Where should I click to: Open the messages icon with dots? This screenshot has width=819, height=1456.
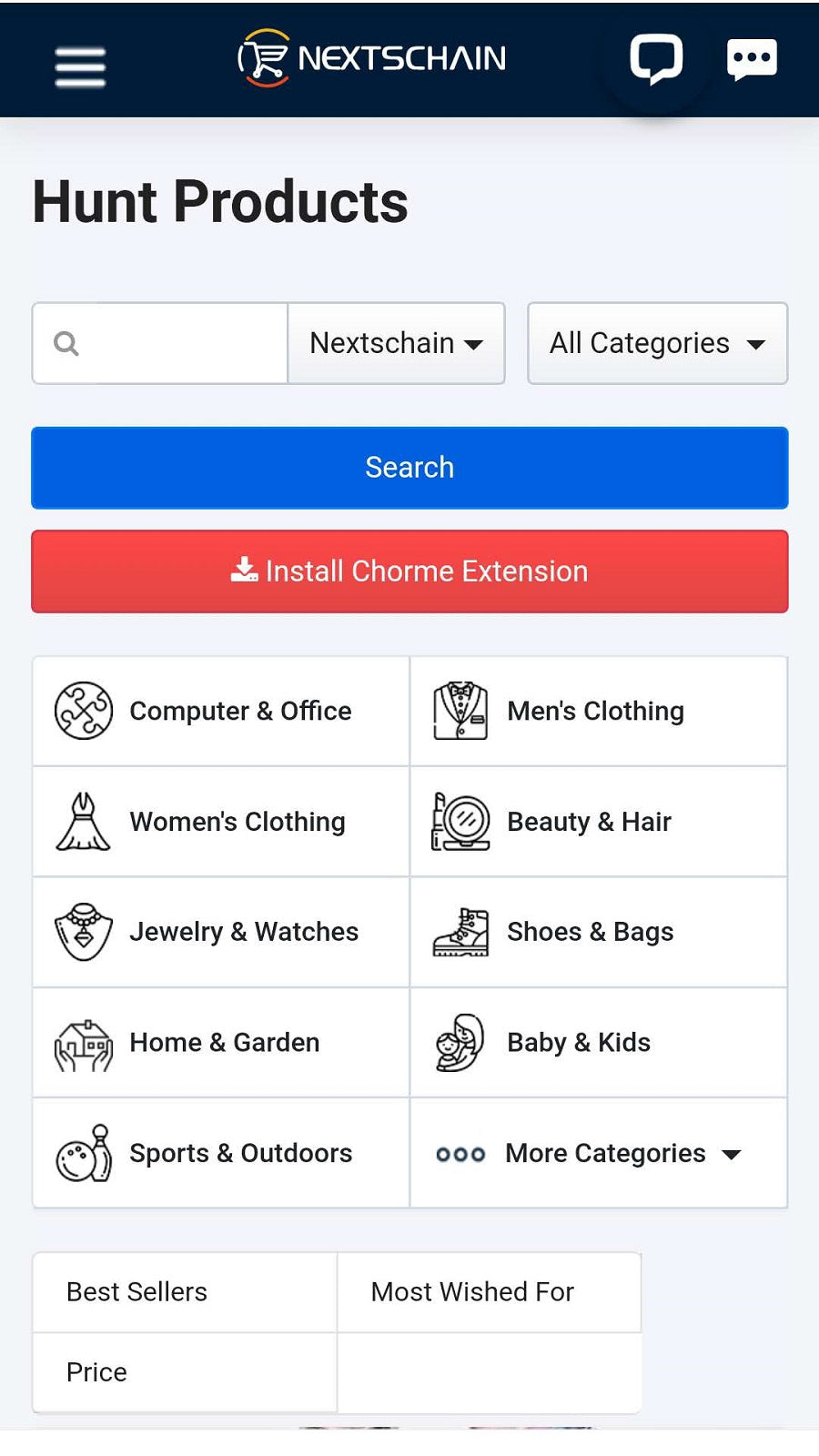coord(752,60)
